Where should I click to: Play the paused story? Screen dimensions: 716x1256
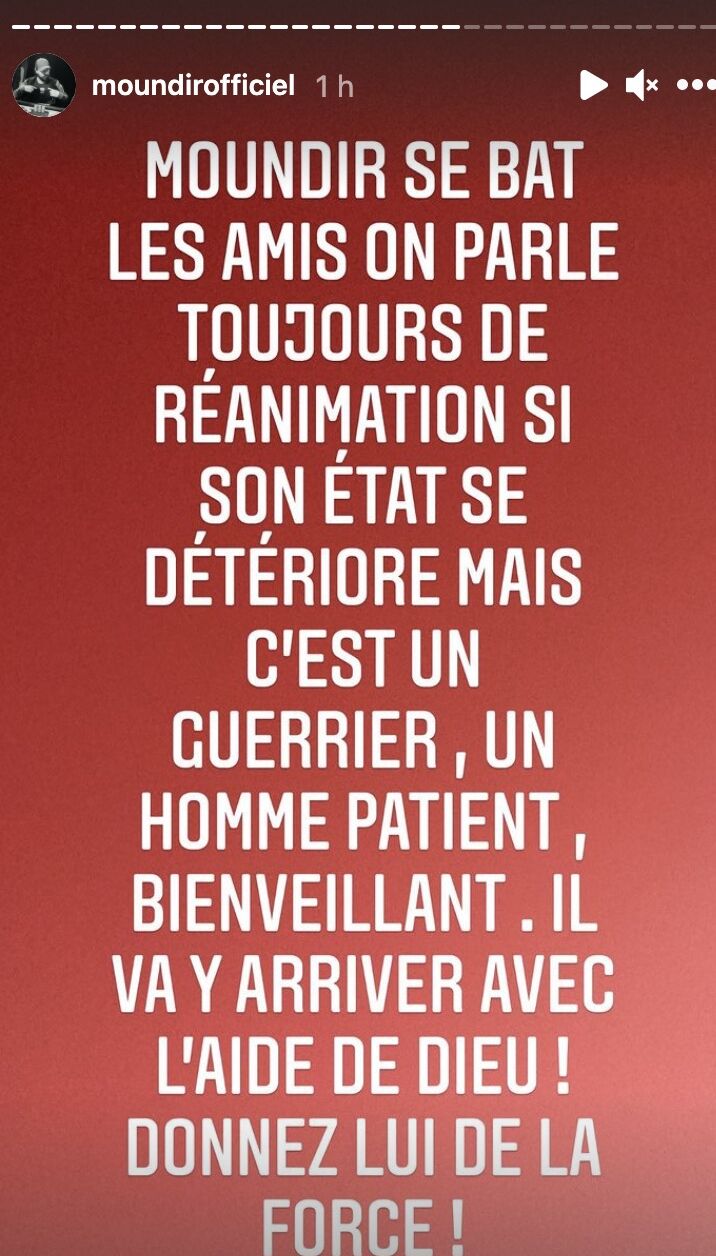tap(593, 85)
